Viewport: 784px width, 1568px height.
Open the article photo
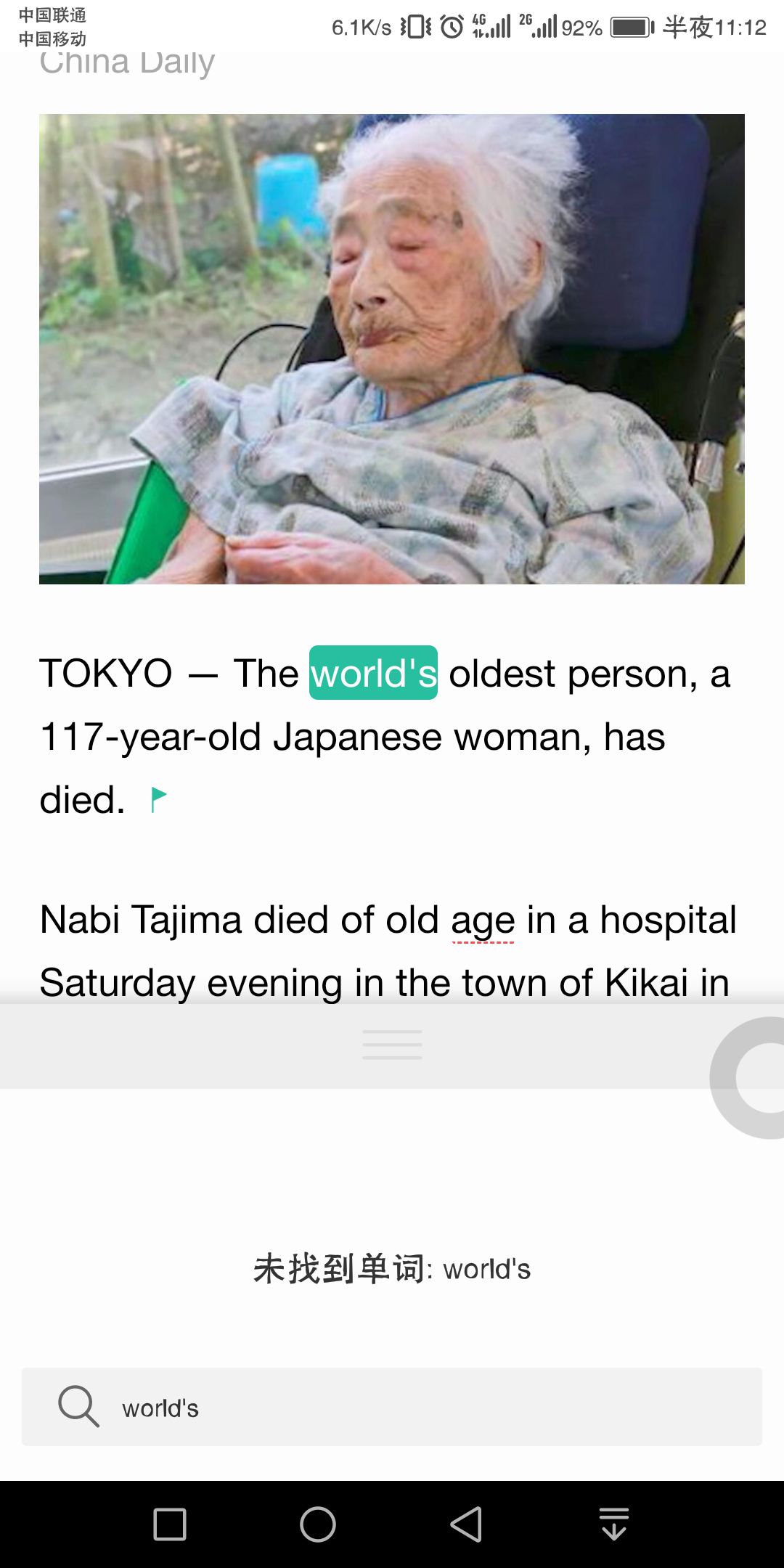(x=392, y=349)
